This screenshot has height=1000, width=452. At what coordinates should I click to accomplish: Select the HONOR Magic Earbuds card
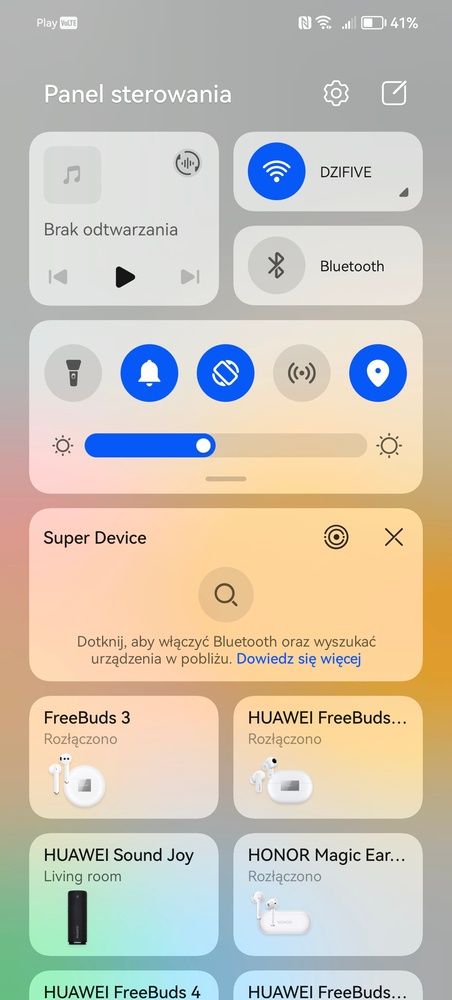[x=328, y=894]
